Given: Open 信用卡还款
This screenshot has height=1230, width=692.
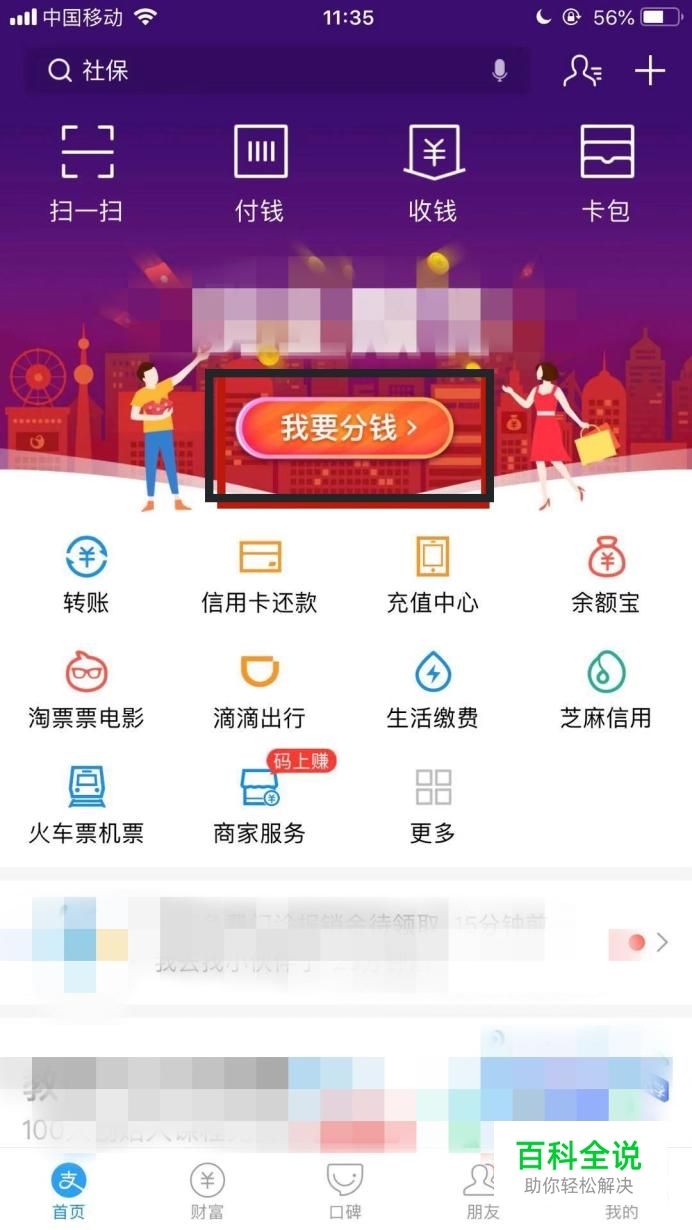Looking at the screenshot, I should pyautogui.click(x=259, y=575).
